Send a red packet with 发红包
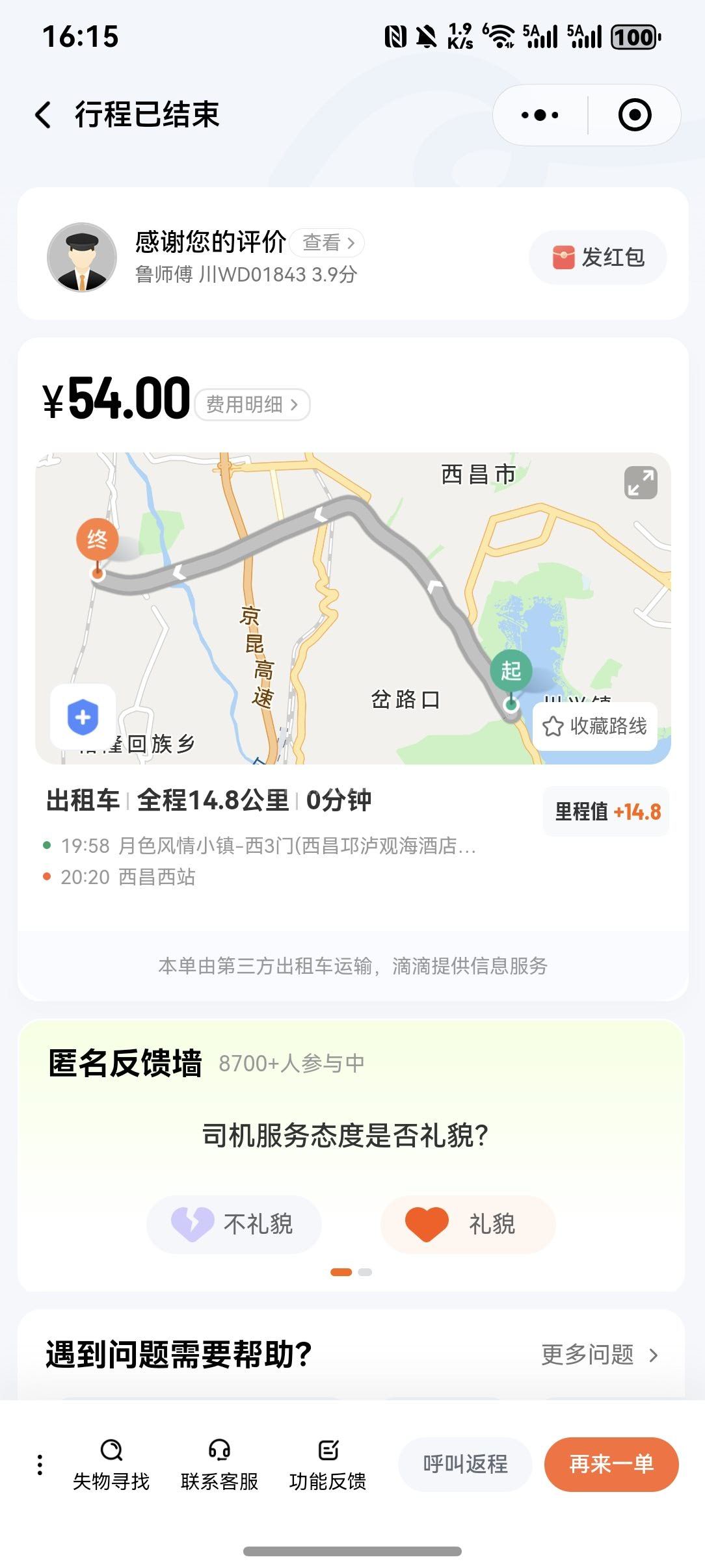Viewport: 705px width, 1568px height. [598, 257]
